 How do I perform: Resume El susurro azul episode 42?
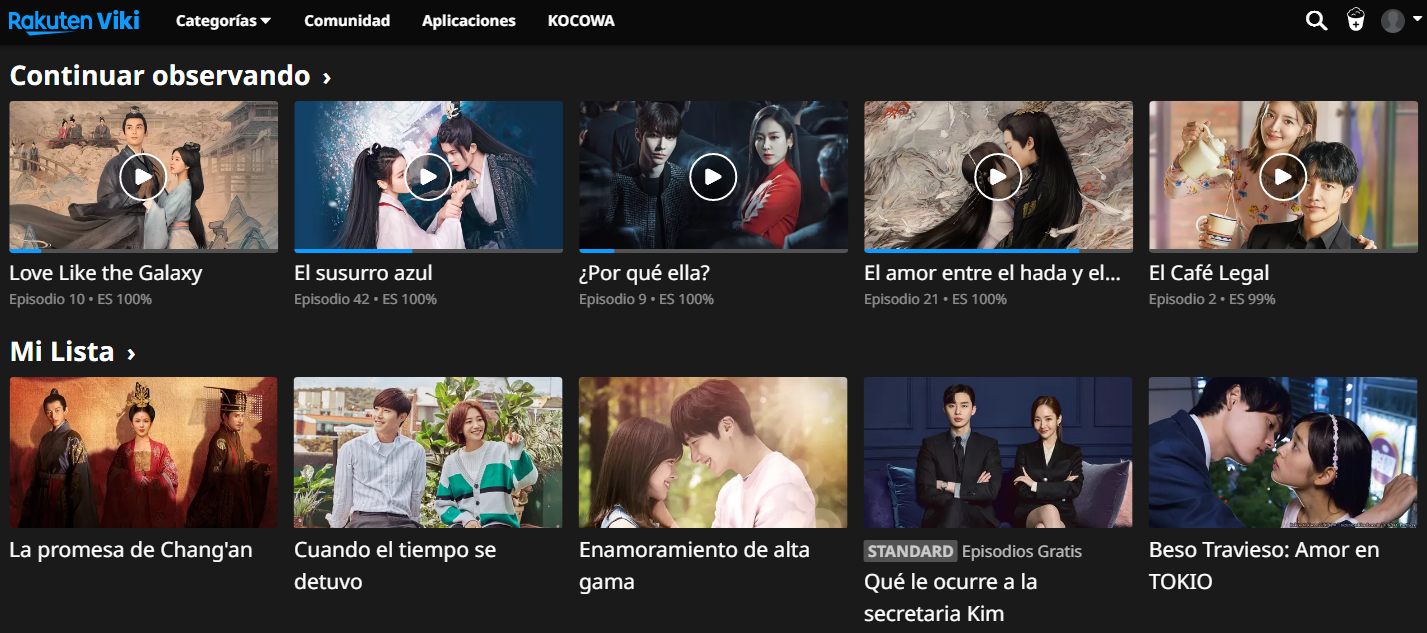[428, 177]
